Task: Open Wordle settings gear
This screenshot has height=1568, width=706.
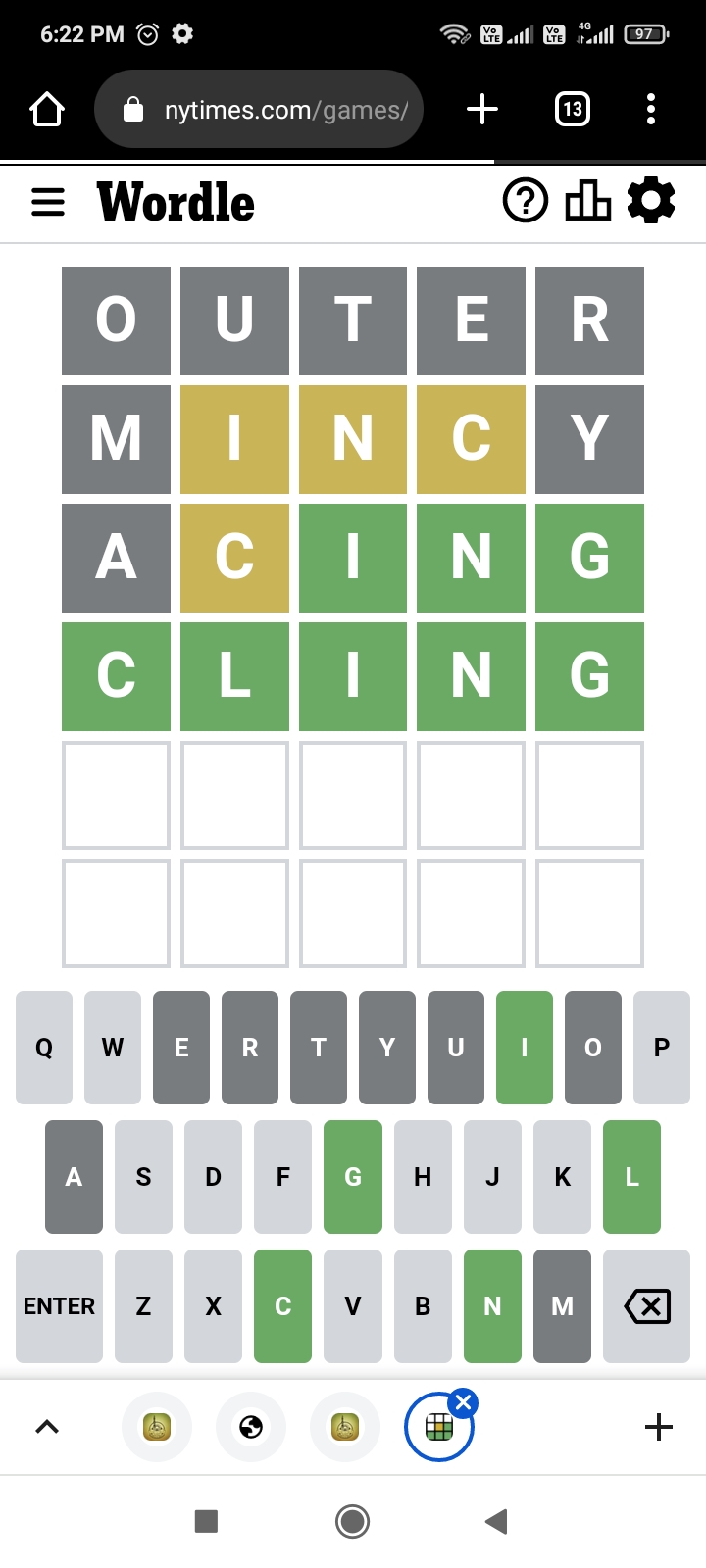Action: point(651,201)
